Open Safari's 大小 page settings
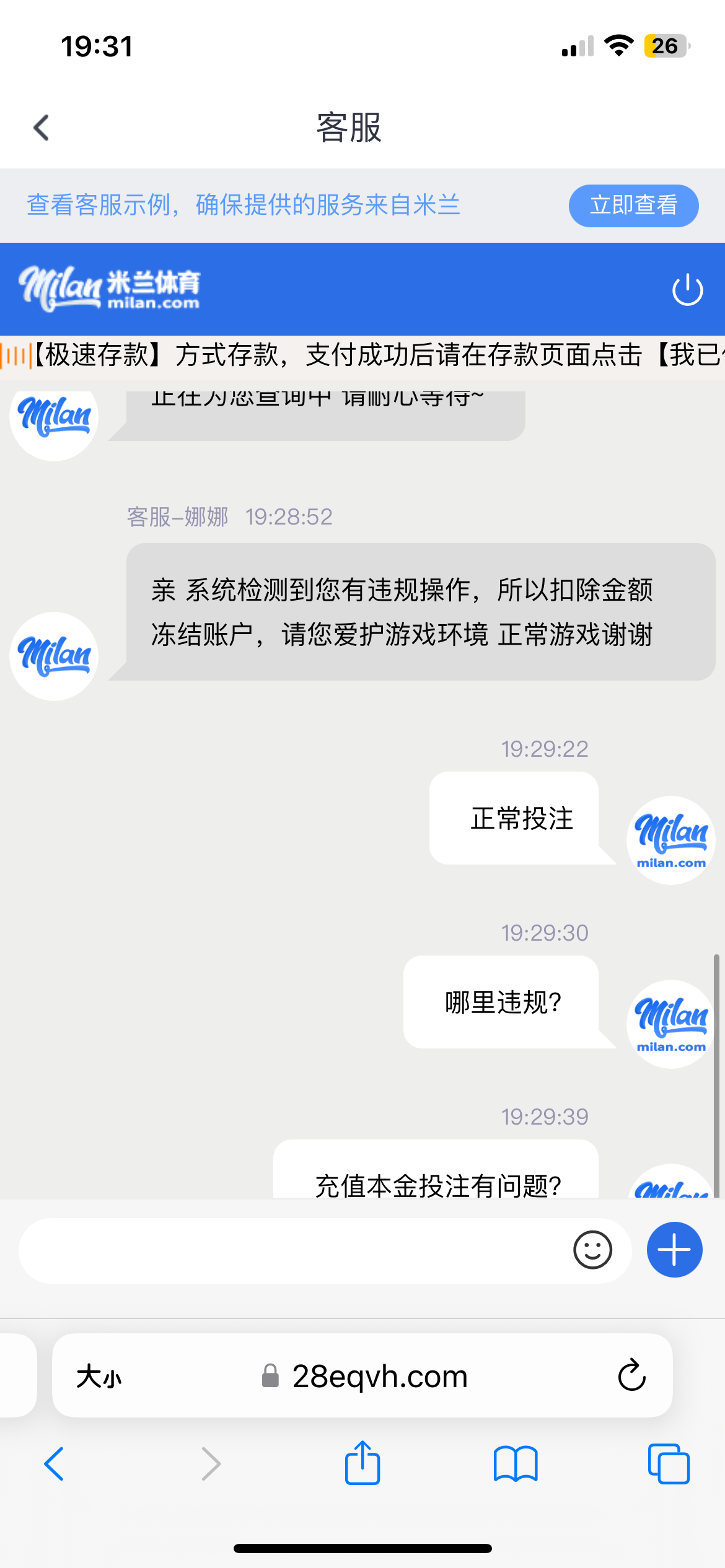The width and height of the screenshot is (725, 1568). [99, 1377]
